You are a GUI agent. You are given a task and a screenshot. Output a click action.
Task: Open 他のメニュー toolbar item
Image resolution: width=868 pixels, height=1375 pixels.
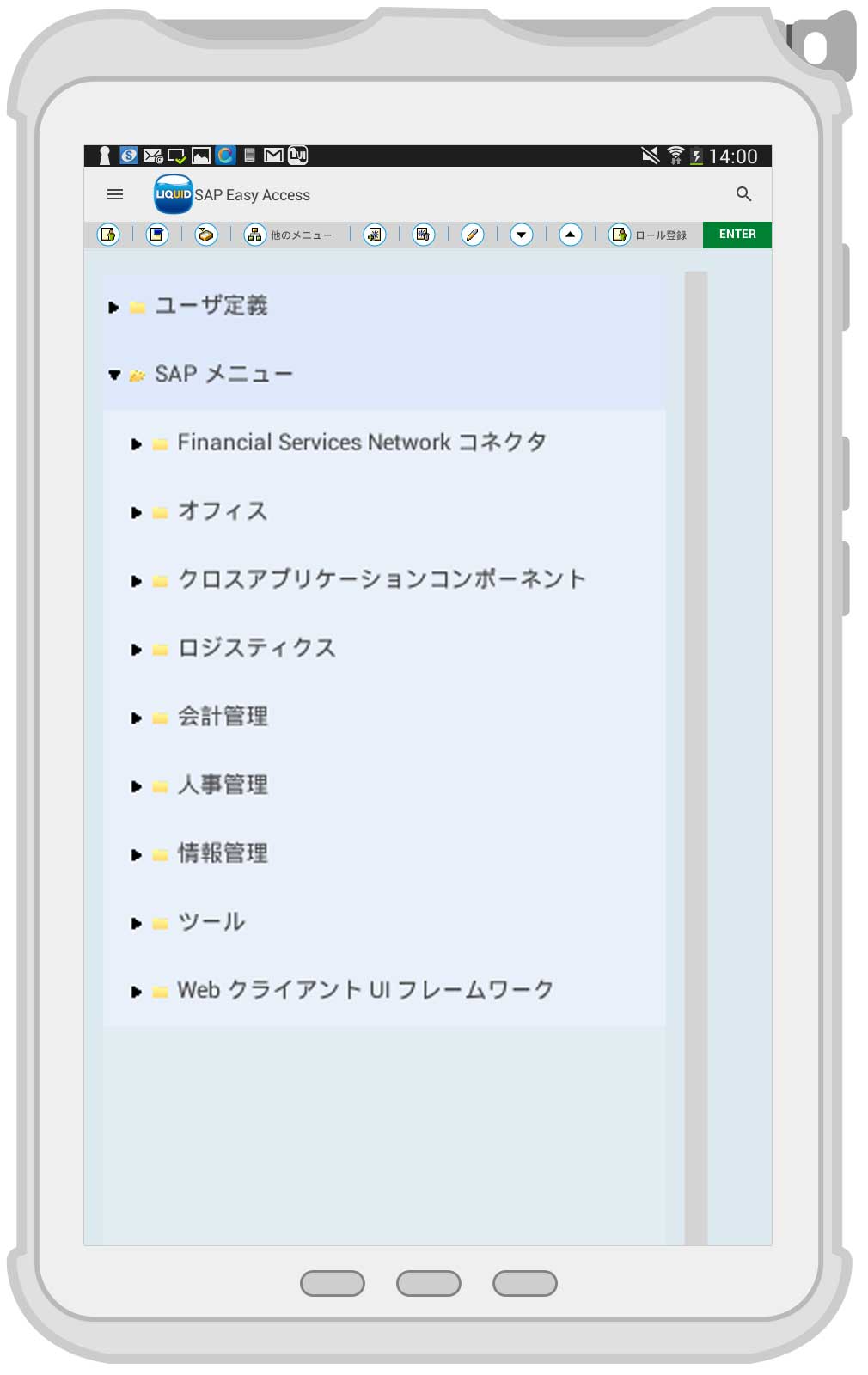(x=289, y=235)
